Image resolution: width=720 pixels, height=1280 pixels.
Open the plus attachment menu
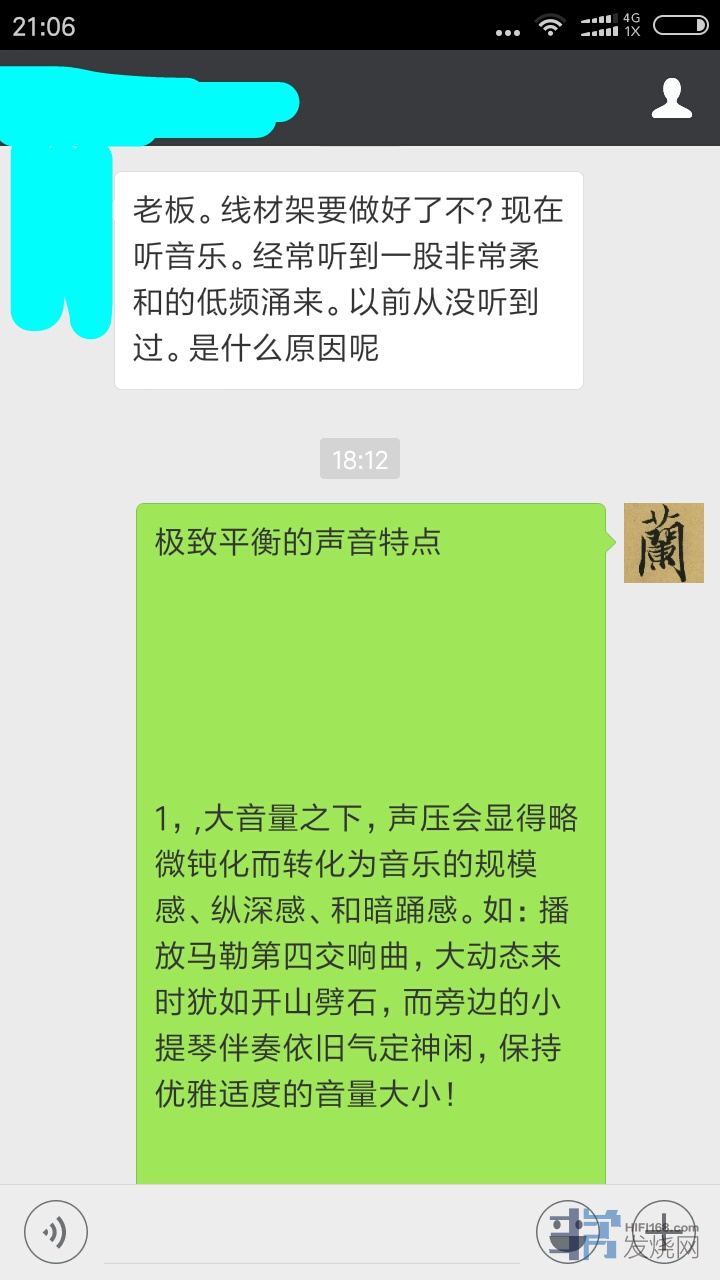tap(664, 1231)
